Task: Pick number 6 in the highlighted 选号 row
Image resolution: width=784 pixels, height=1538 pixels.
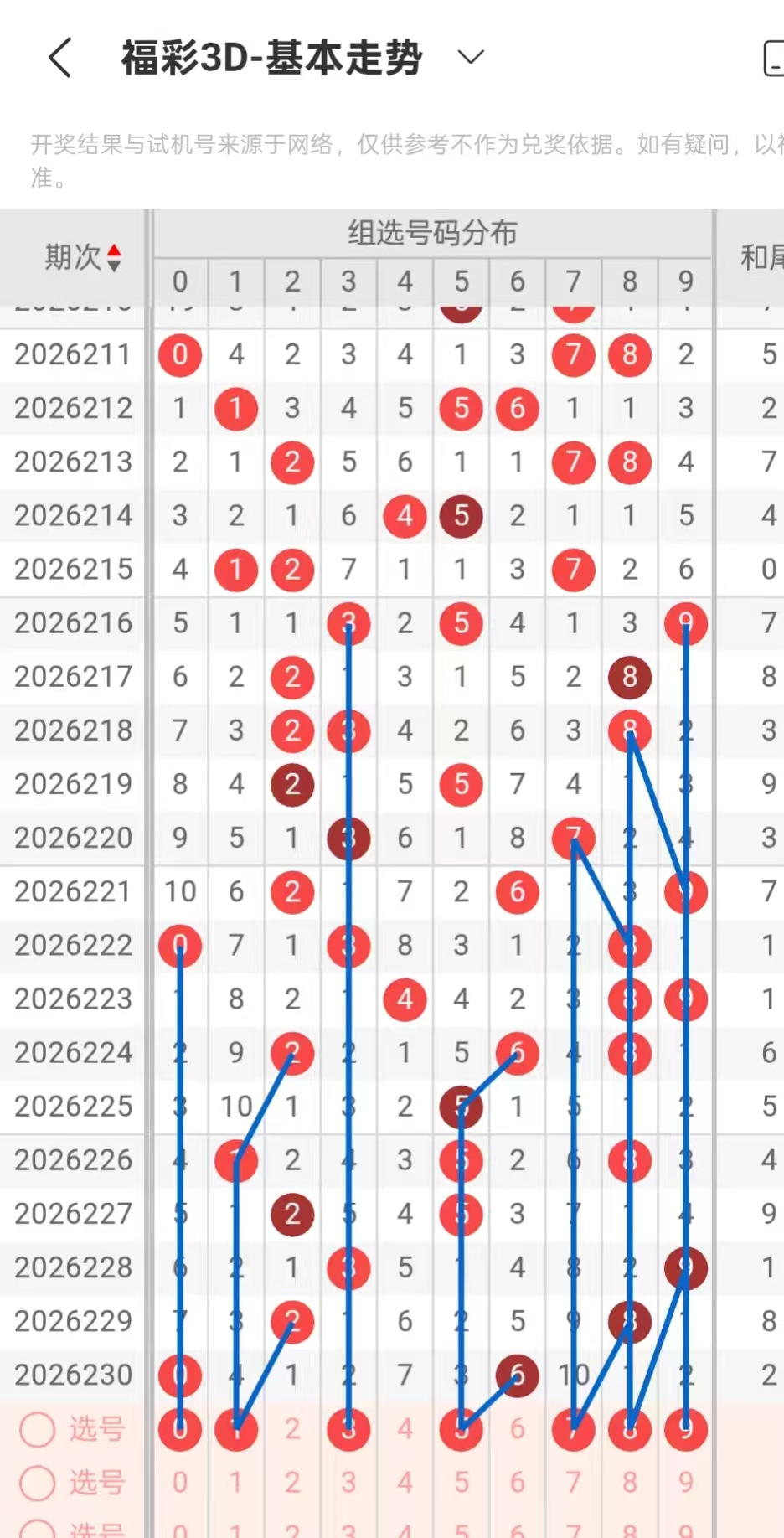Action: pyautogui.click(x=517, y=1429)
